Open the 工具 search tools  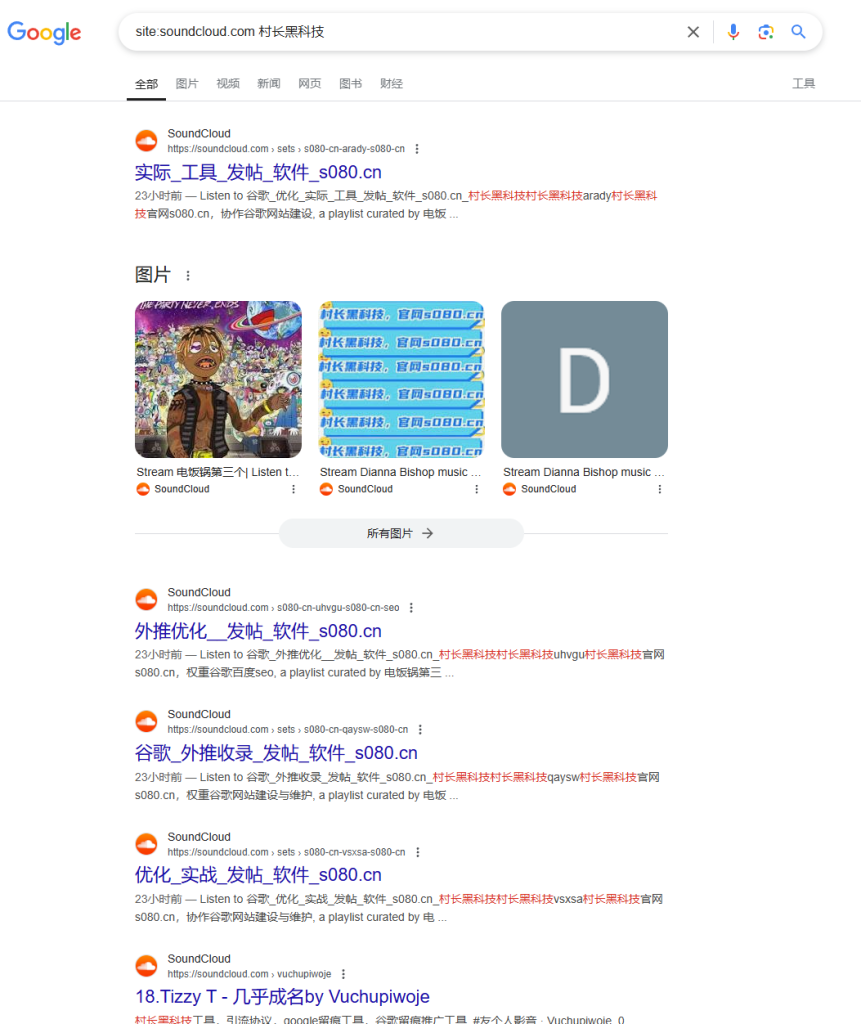(x=804, y=84)
